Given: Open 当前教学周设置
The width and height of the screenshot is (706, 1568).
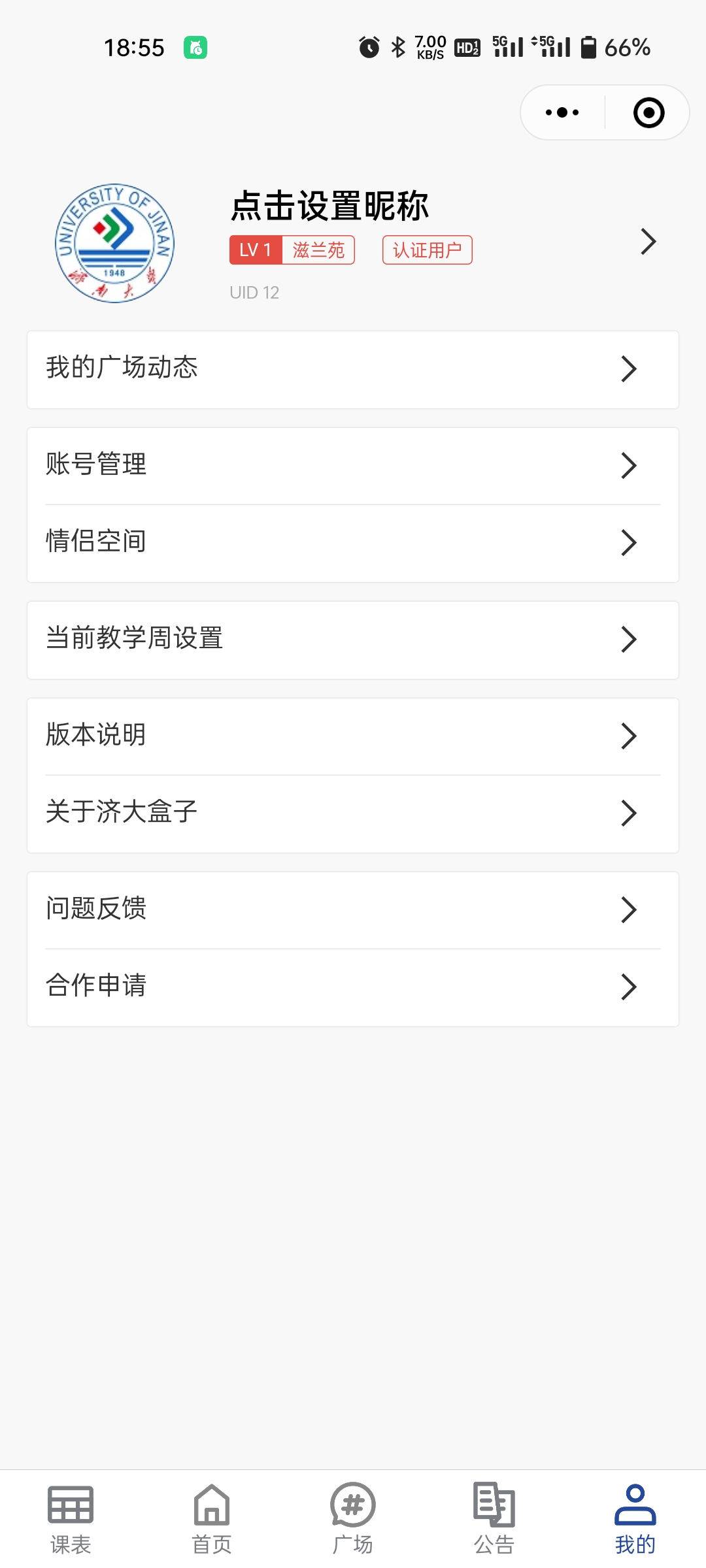Looking at the screenshot, I should click(x=353, y=640).
